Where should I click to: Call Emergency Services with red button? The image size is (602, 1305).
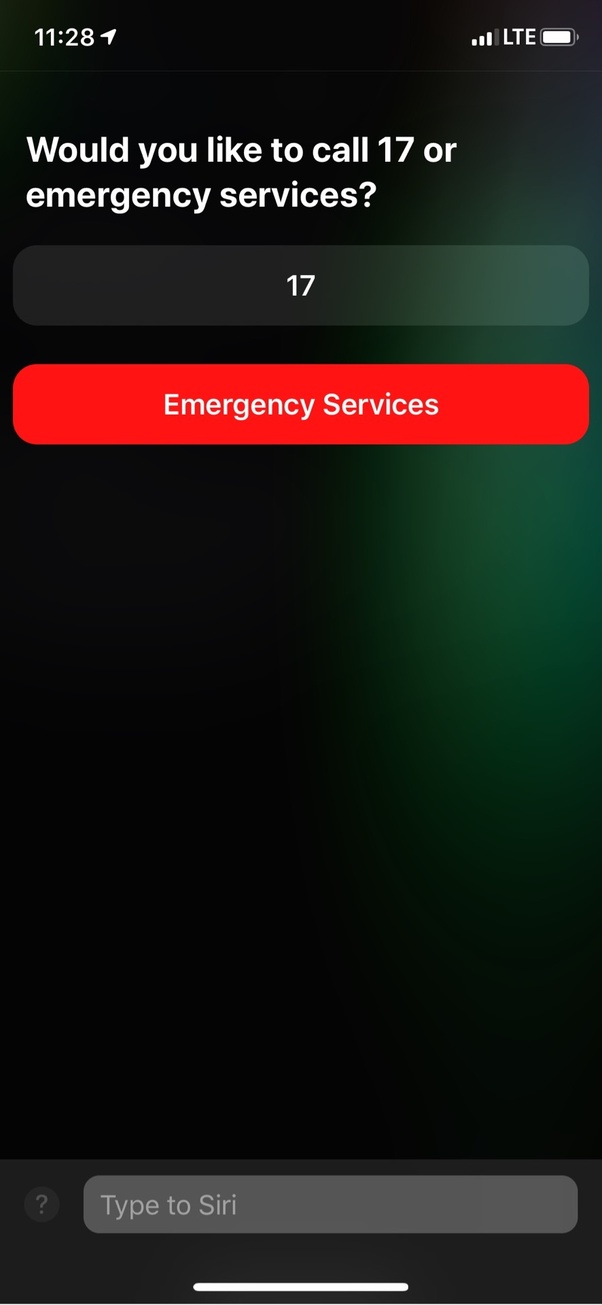(300, 404)
